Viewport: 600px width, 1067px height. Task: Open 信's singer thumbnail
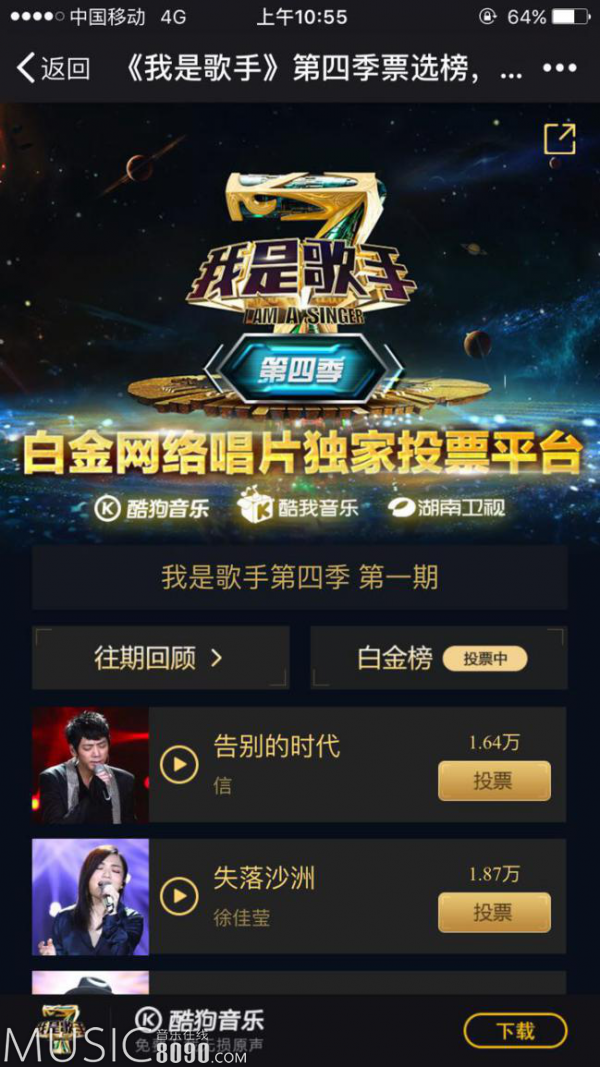(x=90, y=765)
